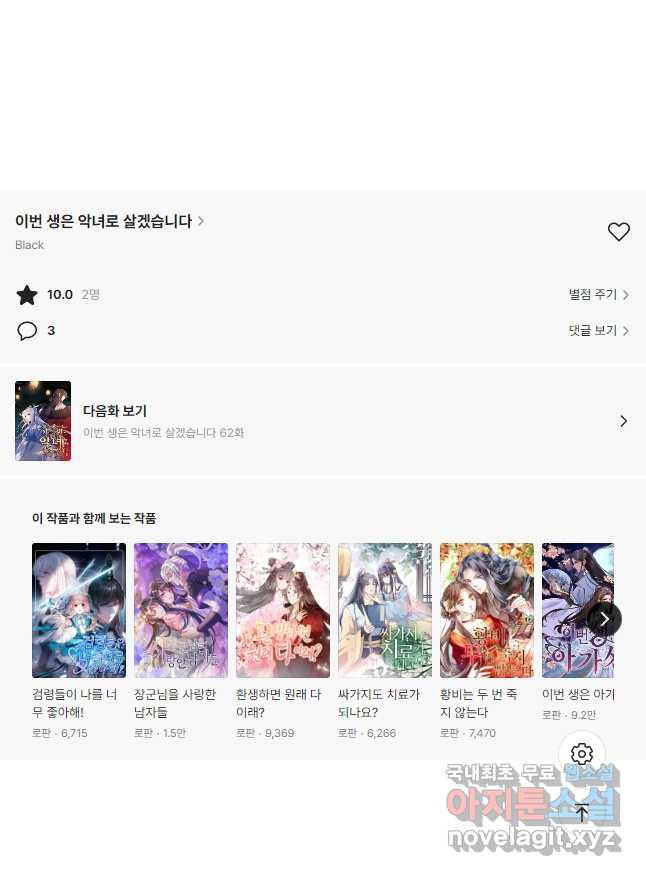Open the viewer settings gear
The height and width of the screenshot is (876, 646).
click(582, 754)
